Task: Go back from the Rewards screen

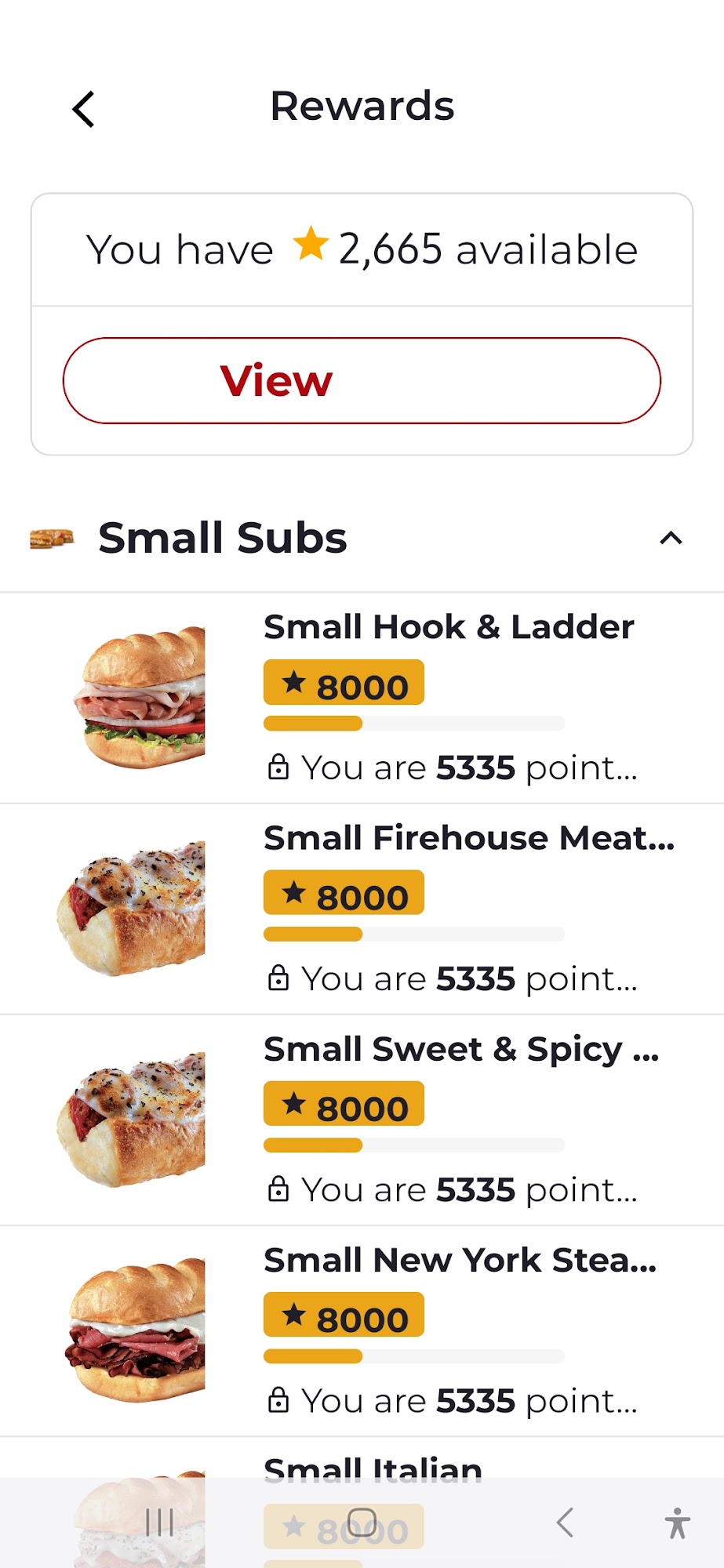Action: pyautogui.click(x=84, y=109)
